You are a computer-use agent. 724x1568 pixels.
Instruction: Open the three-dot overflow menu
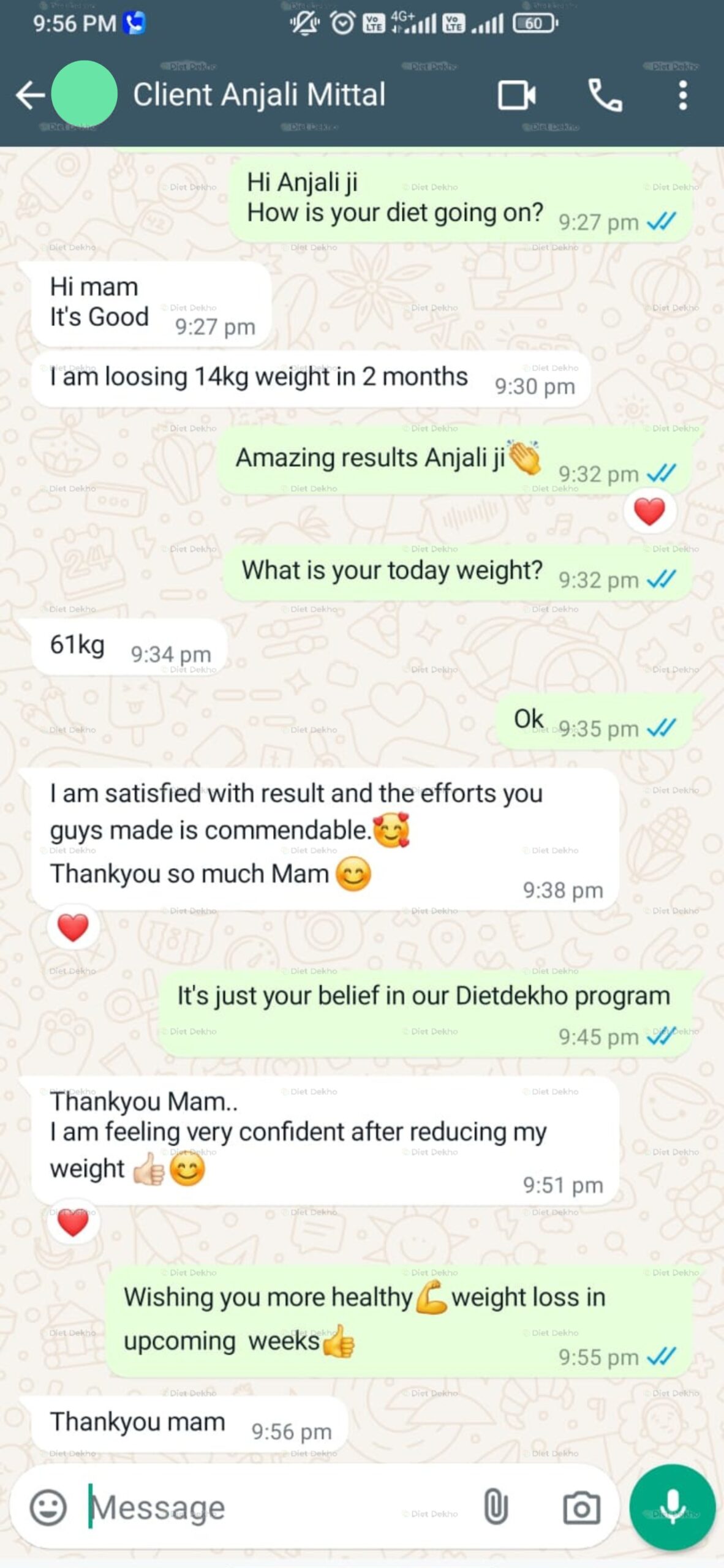pyautogui.click(x=682, y=96)
